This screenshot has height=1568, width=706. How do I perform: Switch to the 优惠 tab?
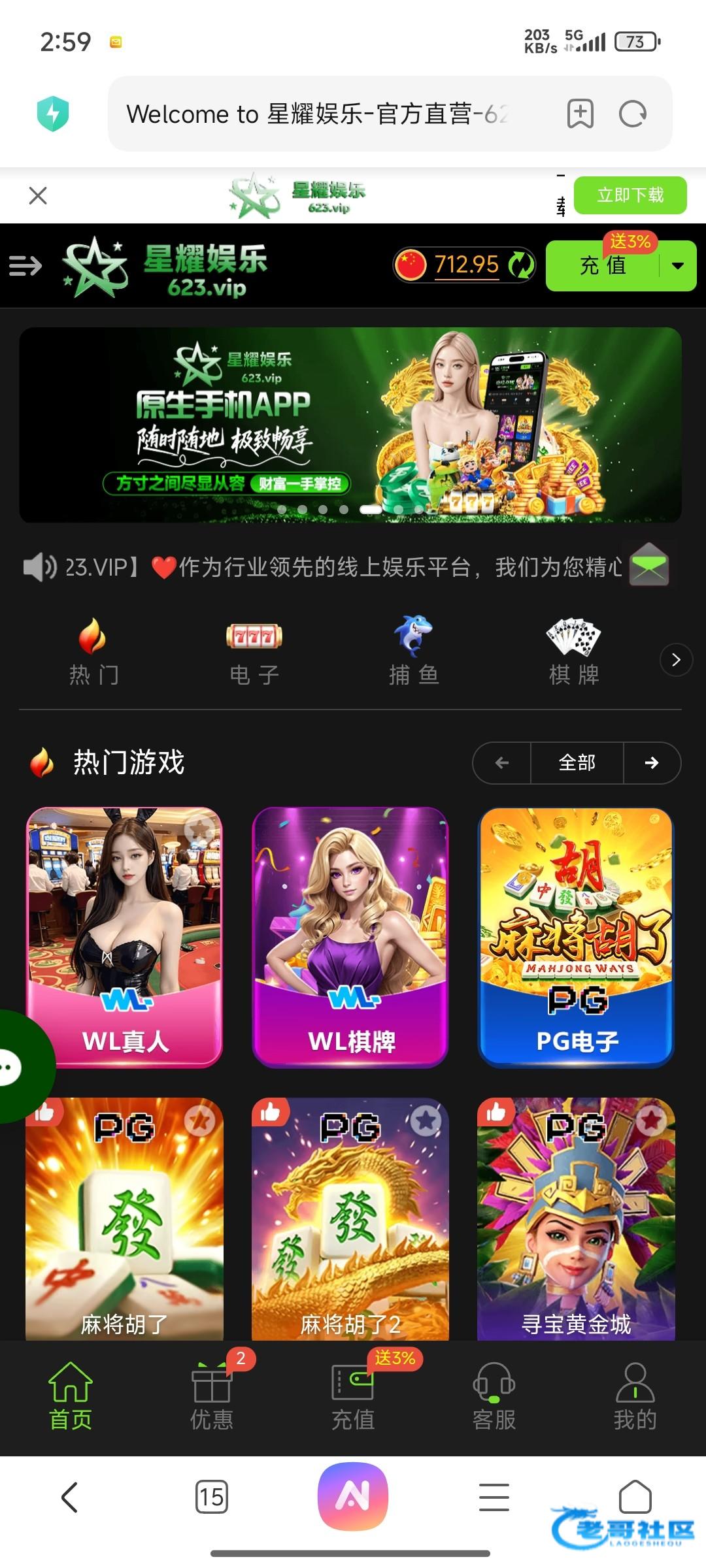click(x=211, y=1396)
